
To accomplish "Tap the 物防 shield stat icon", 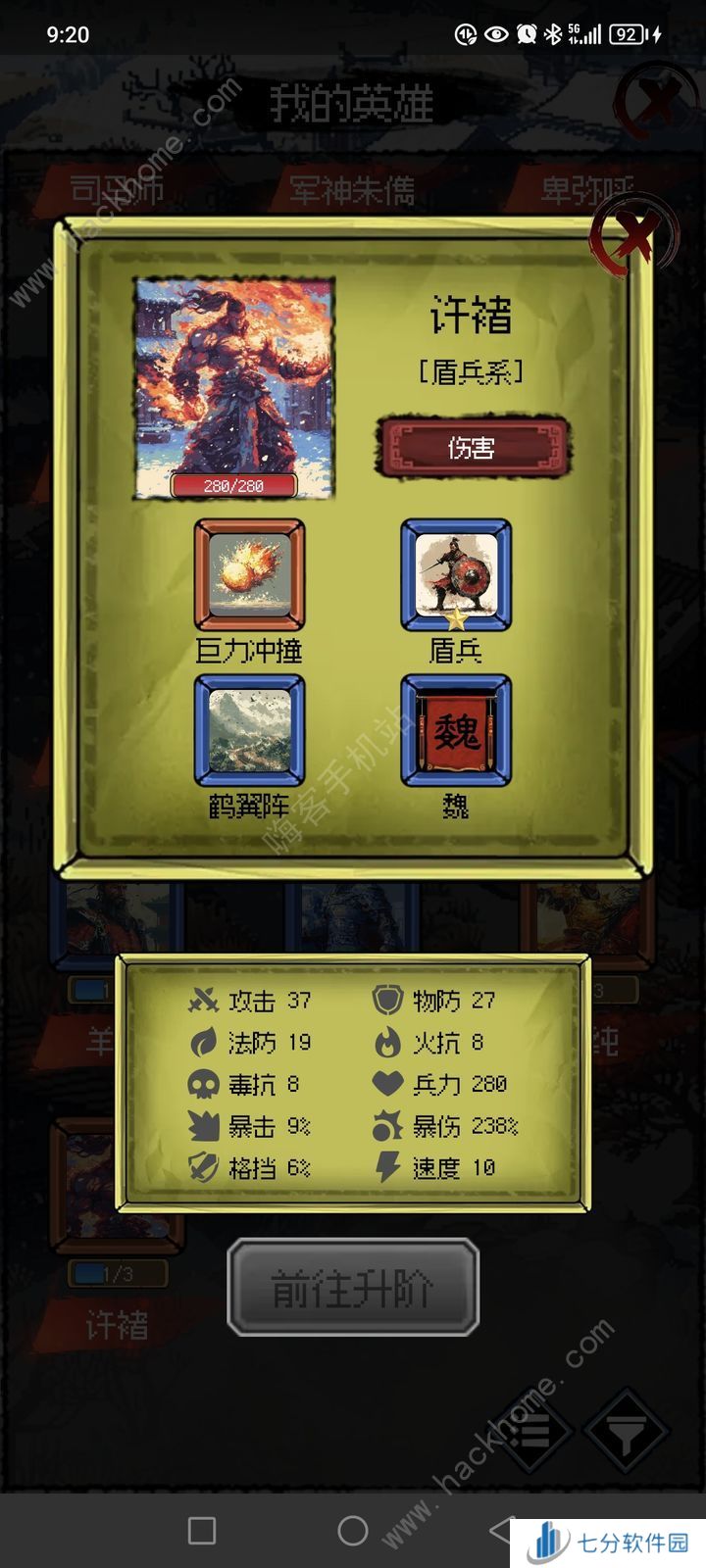I will click(x=390, y=1001).
